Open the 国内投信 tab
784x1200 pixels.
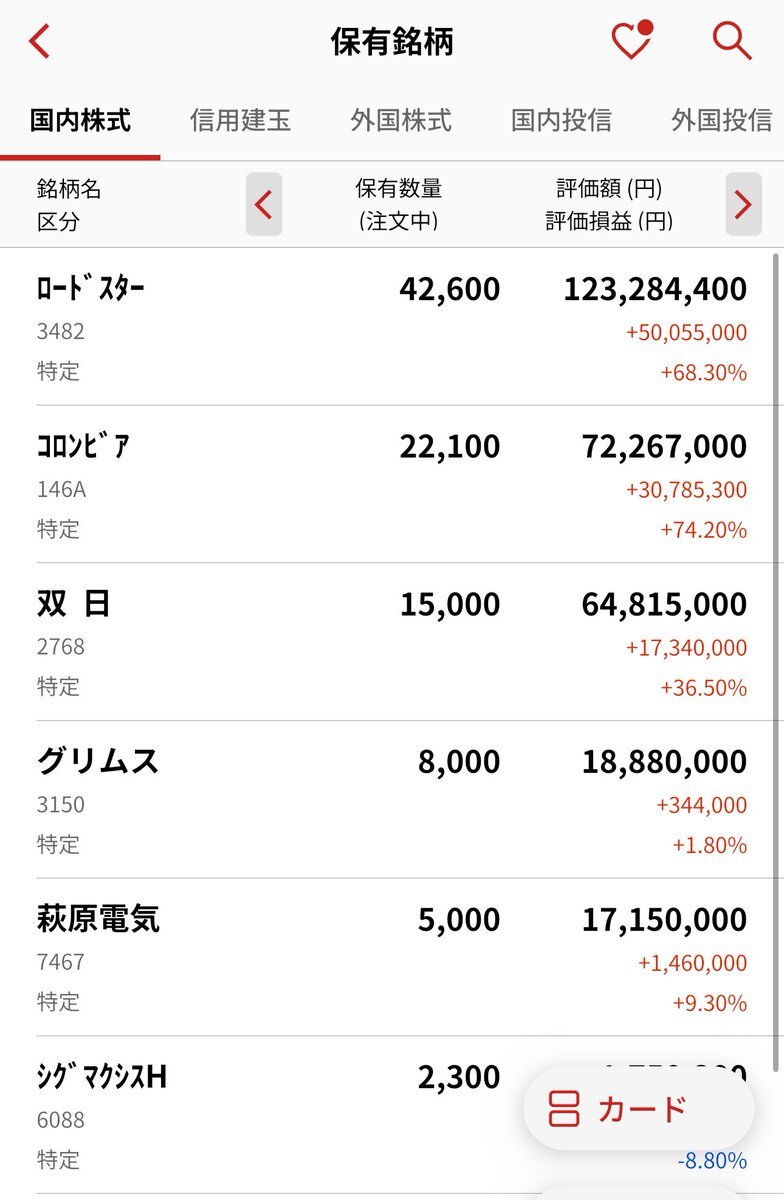click(x=560, y=119)
